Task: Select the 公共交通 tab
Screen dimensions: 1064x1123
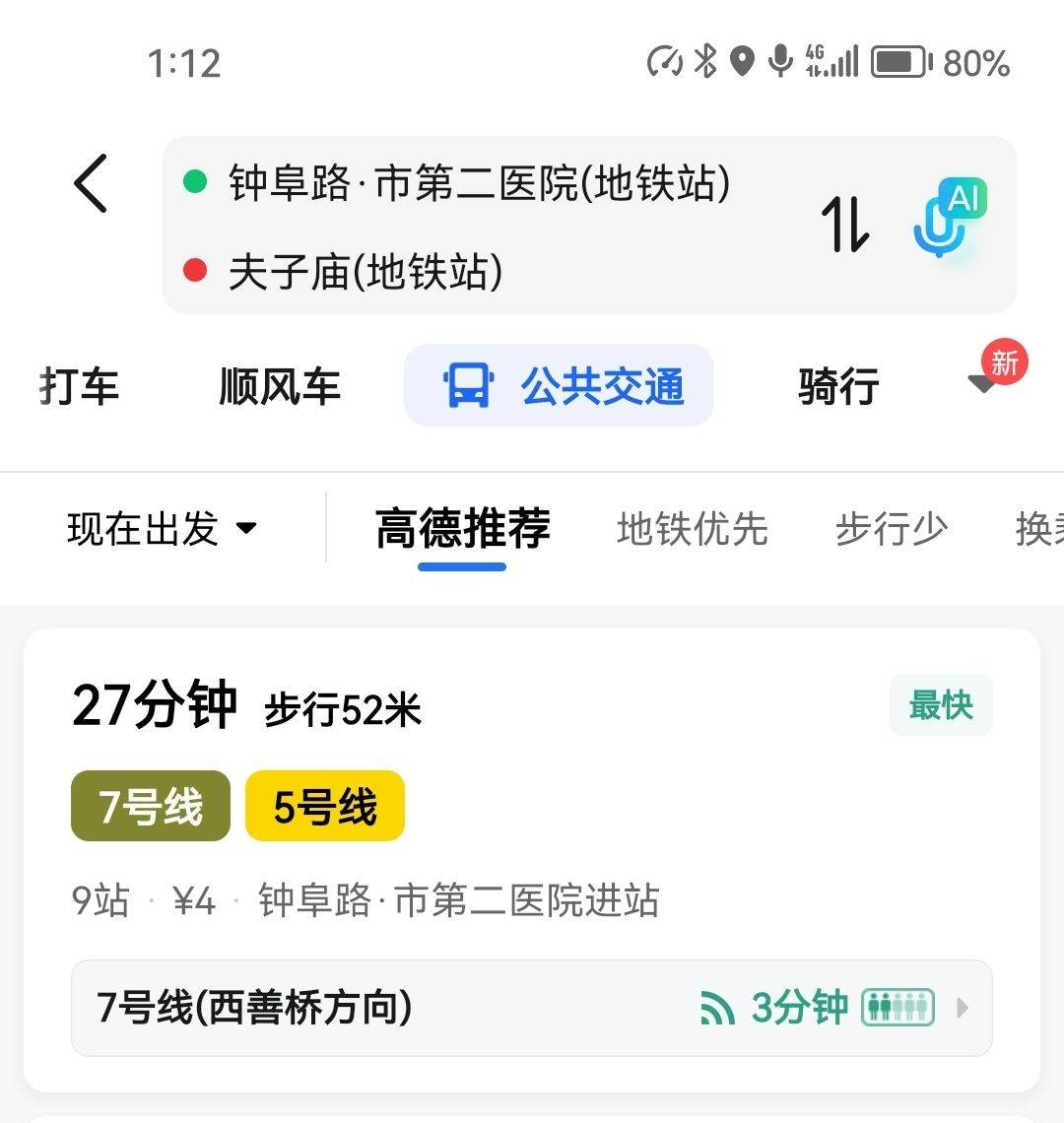Action: click(560, 386)
